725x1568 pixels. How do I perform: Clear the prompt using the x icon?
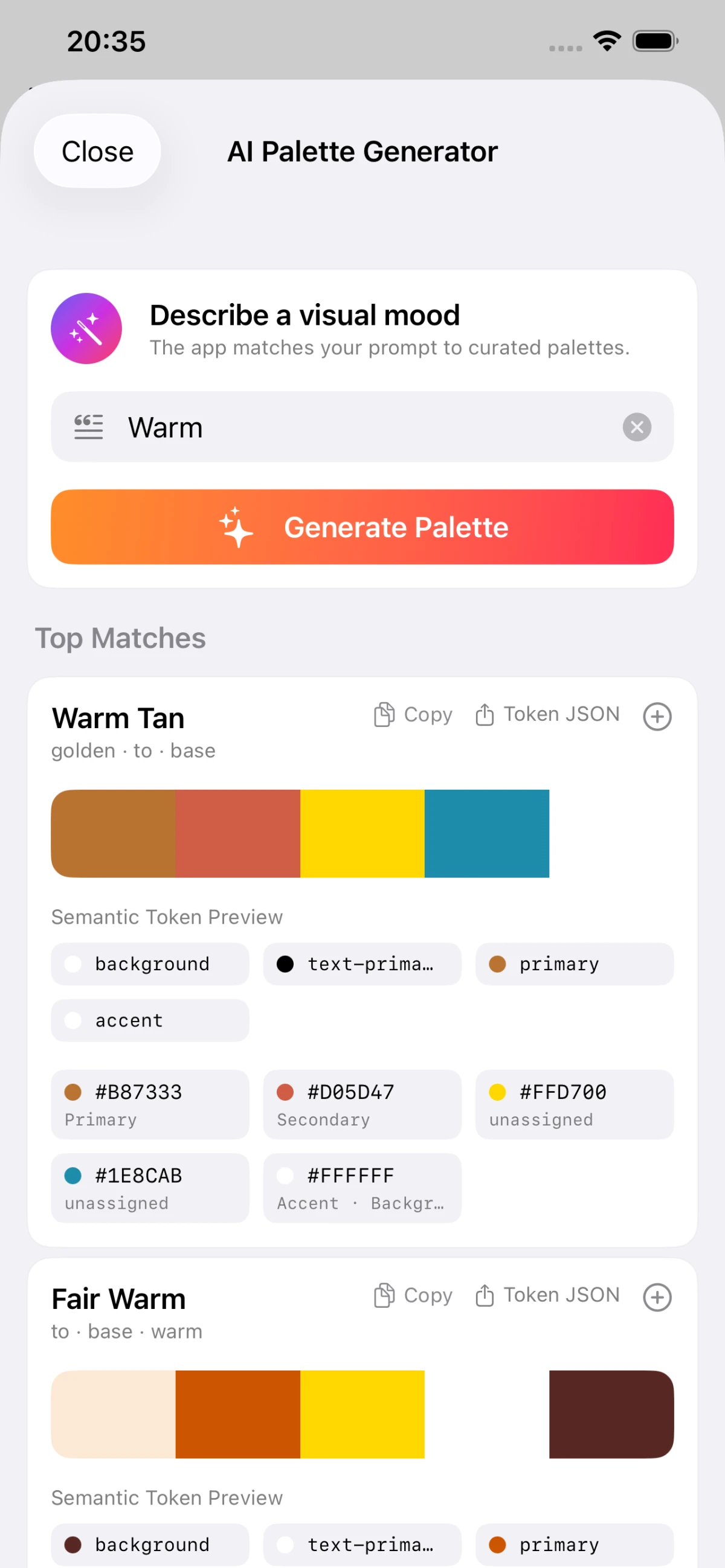pos(637,427)
